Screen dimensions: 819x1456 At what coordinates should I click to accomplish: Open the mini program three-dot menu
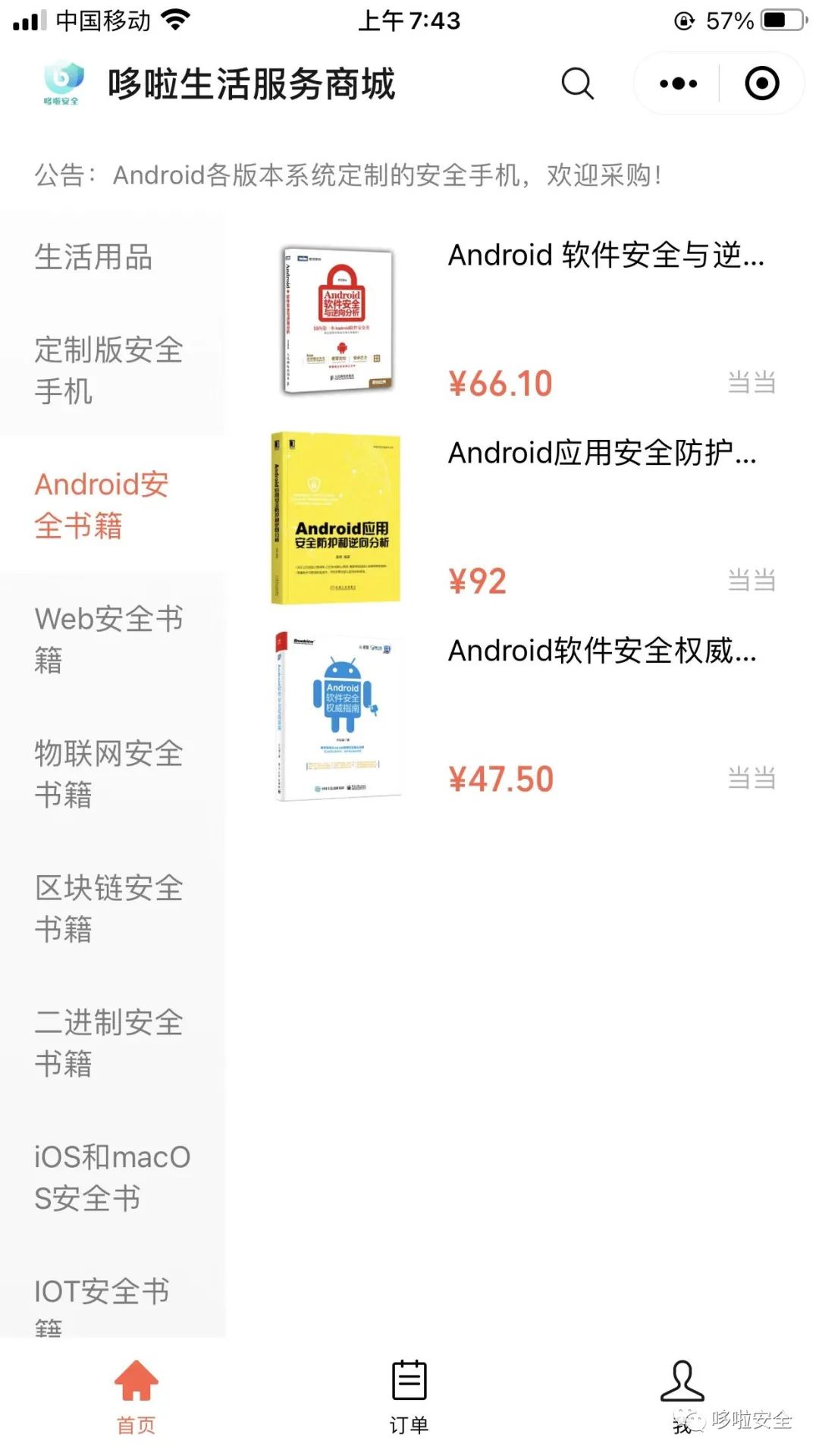click(x=678, y=83)
